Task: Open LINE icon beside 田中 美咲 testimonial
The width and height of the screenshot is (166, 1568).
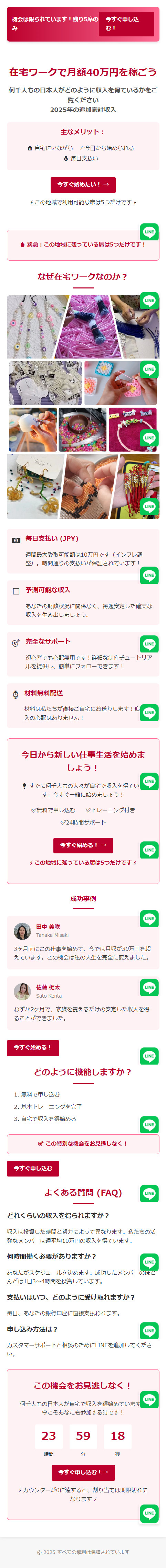Action: click(149, 919)
